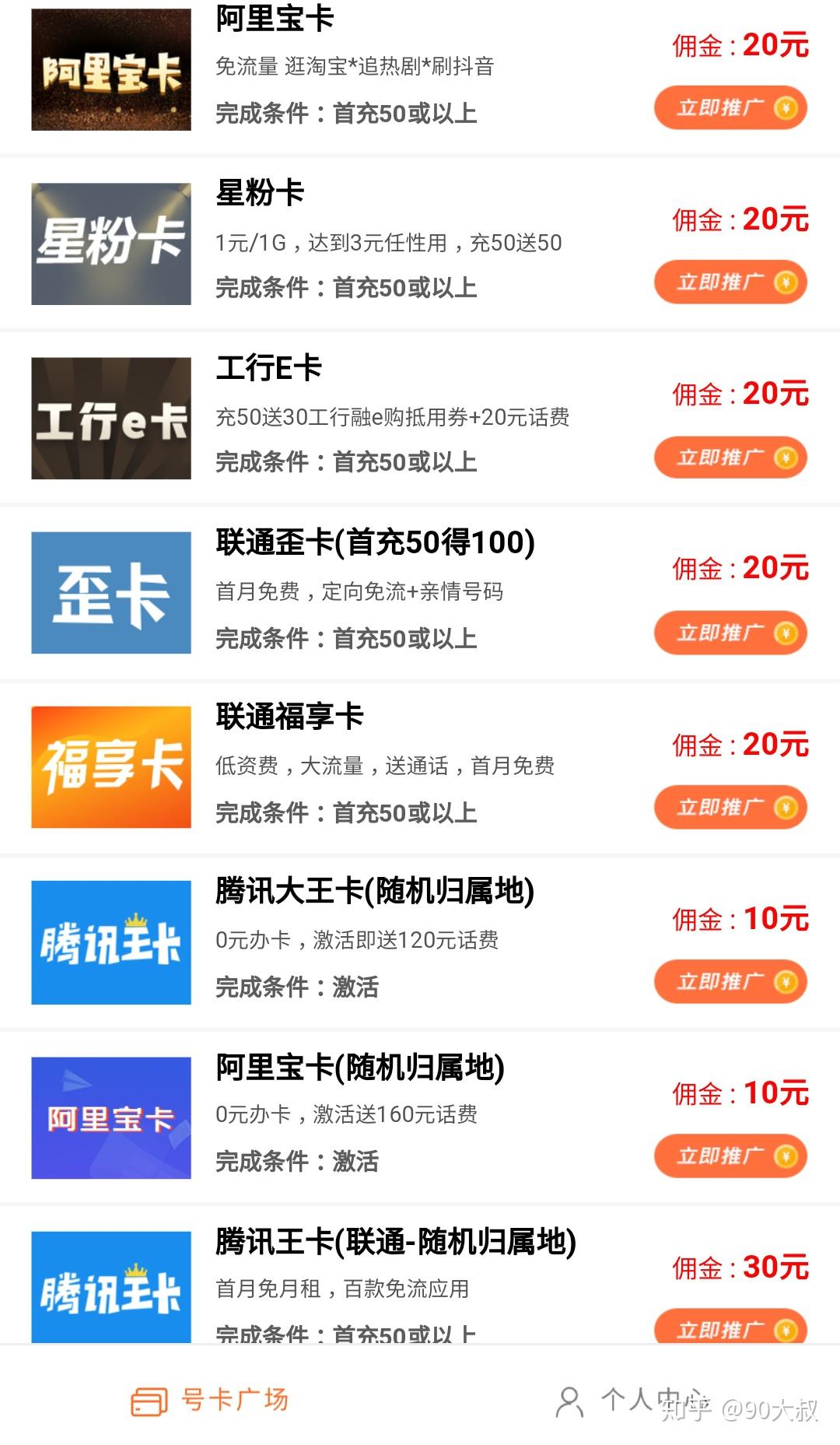
Task: Open the 星粉卡 thumbnail image
Action: [110, 244]
